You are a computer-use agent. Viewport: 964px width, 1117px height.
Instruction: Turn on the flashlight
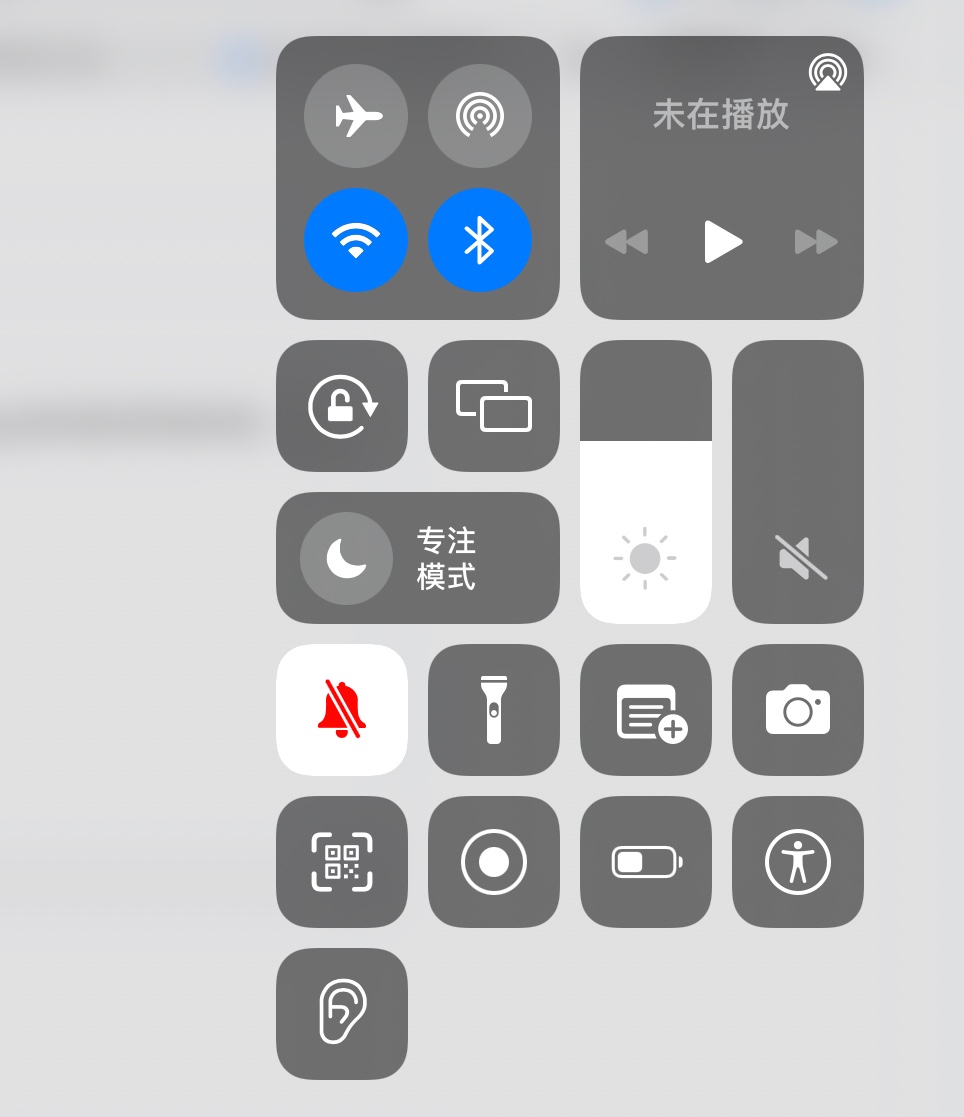[x=494, y=710]
